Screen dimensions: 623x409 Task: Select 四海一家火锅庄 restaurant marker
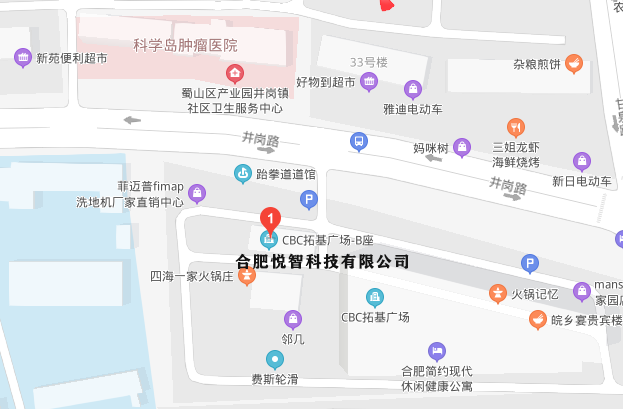click(246, 275)
